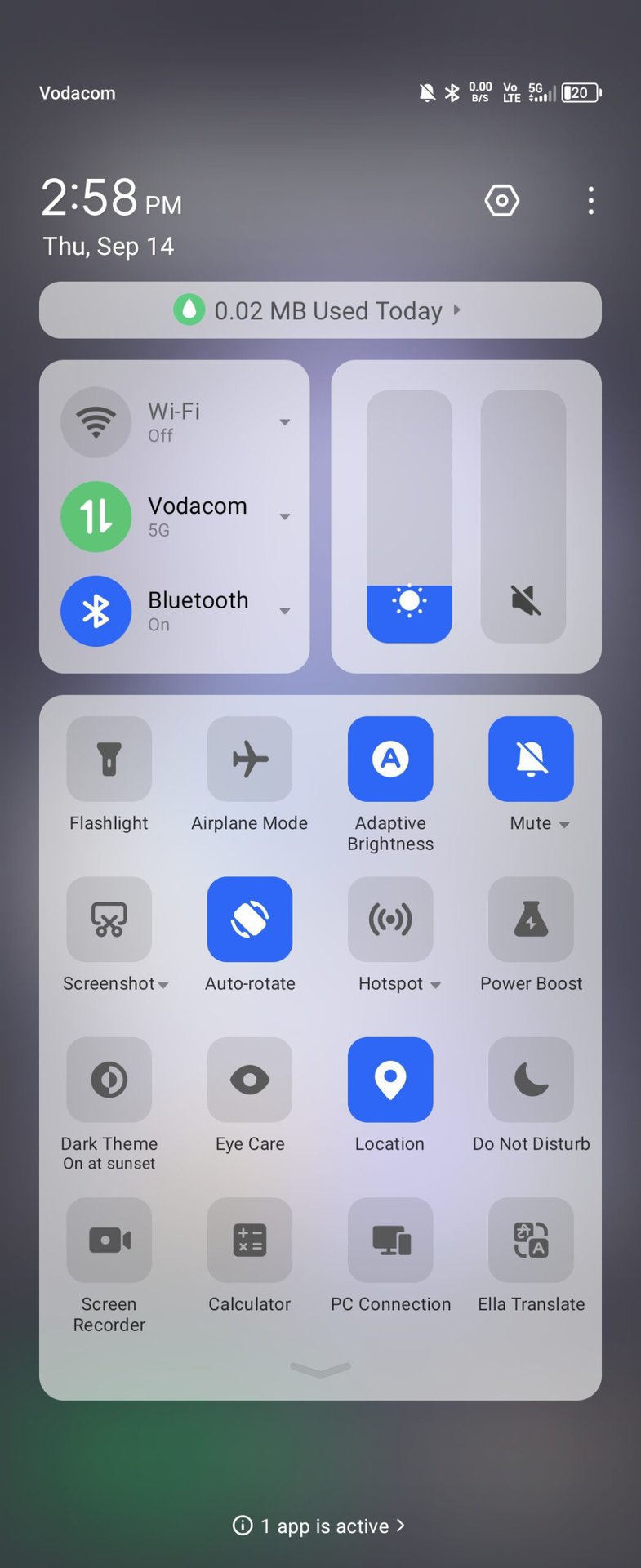Expand the Wi-Fi dropdown arrow

[x=284, y=422]
